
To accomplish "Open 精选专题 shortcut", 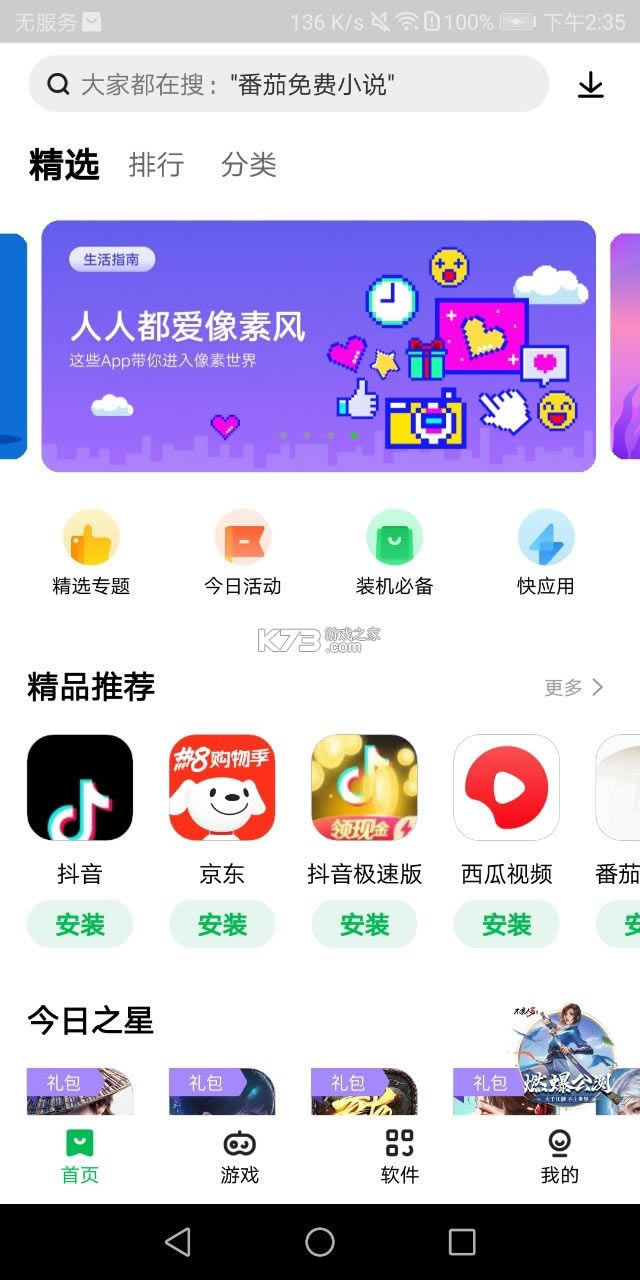I will point(91,552).
